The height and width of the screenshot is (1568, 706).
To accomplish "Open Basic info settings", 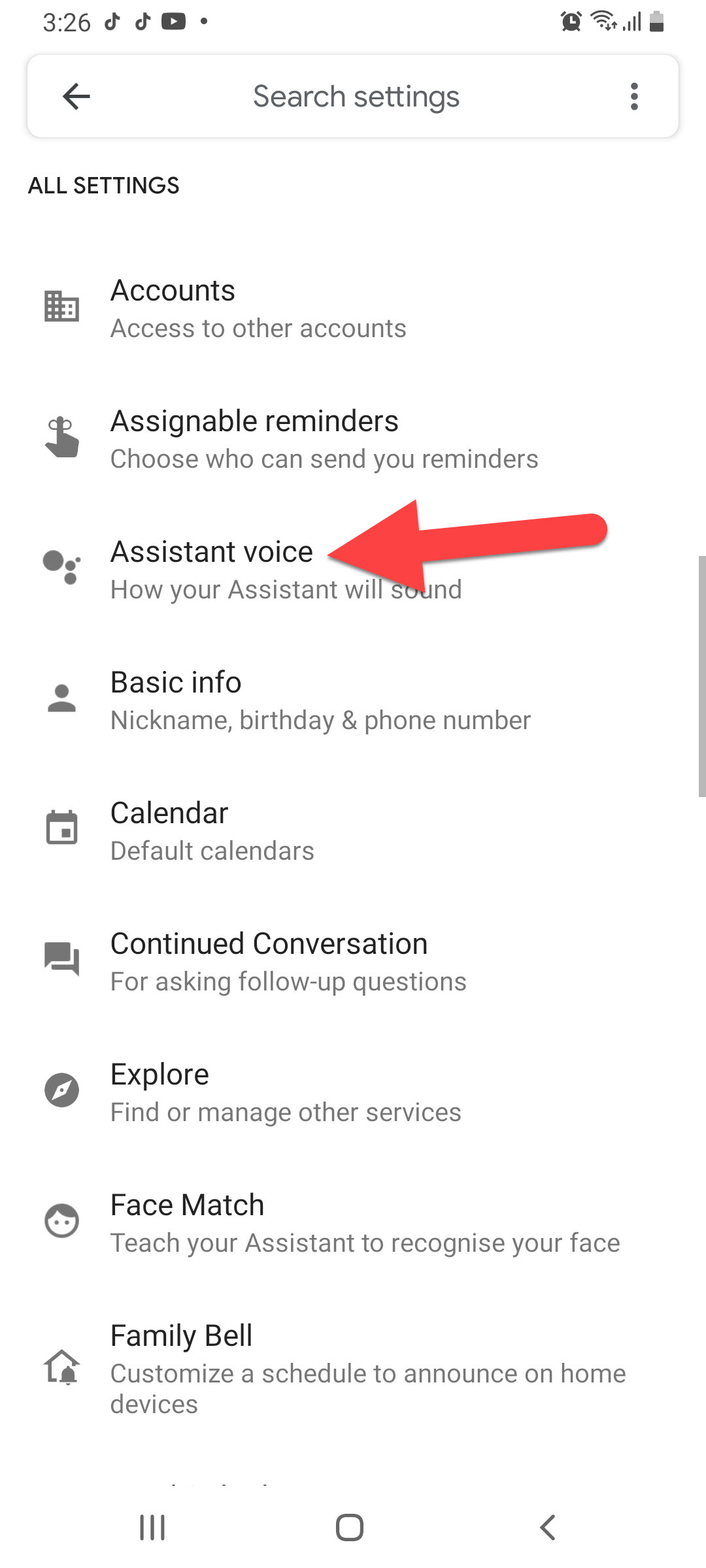I will (320, 700).
